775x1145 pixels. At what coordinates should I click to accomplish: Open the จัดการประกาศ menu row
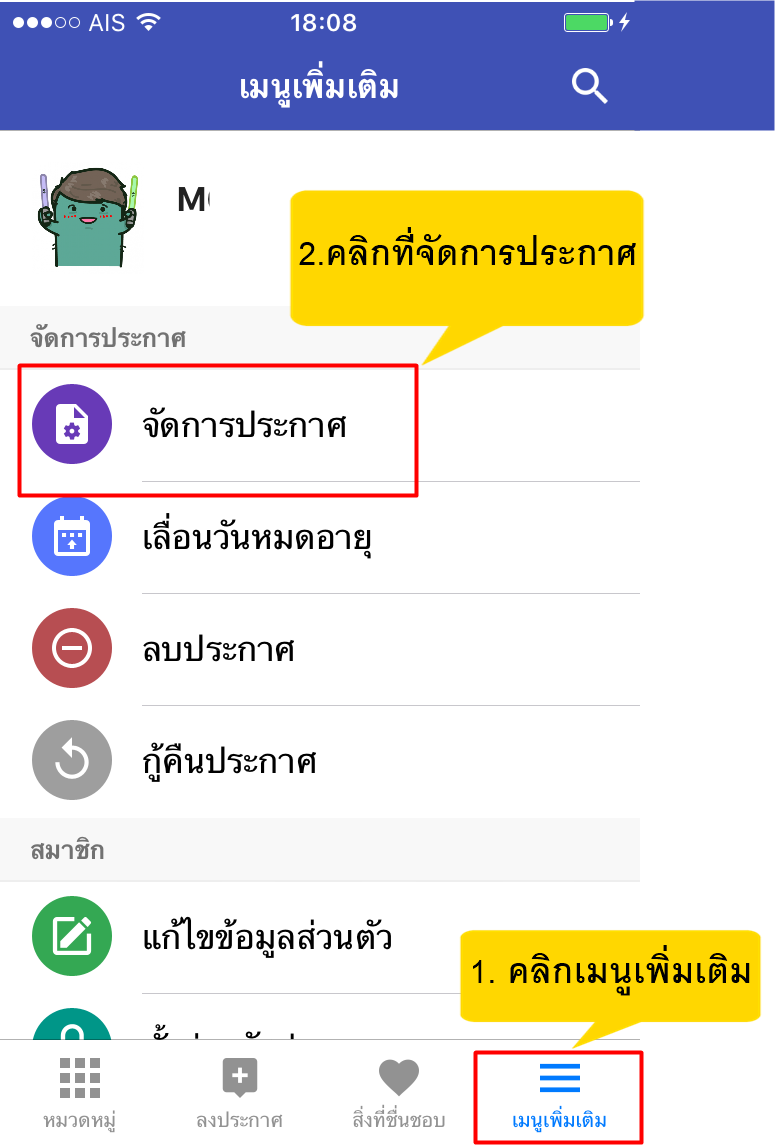243,428
